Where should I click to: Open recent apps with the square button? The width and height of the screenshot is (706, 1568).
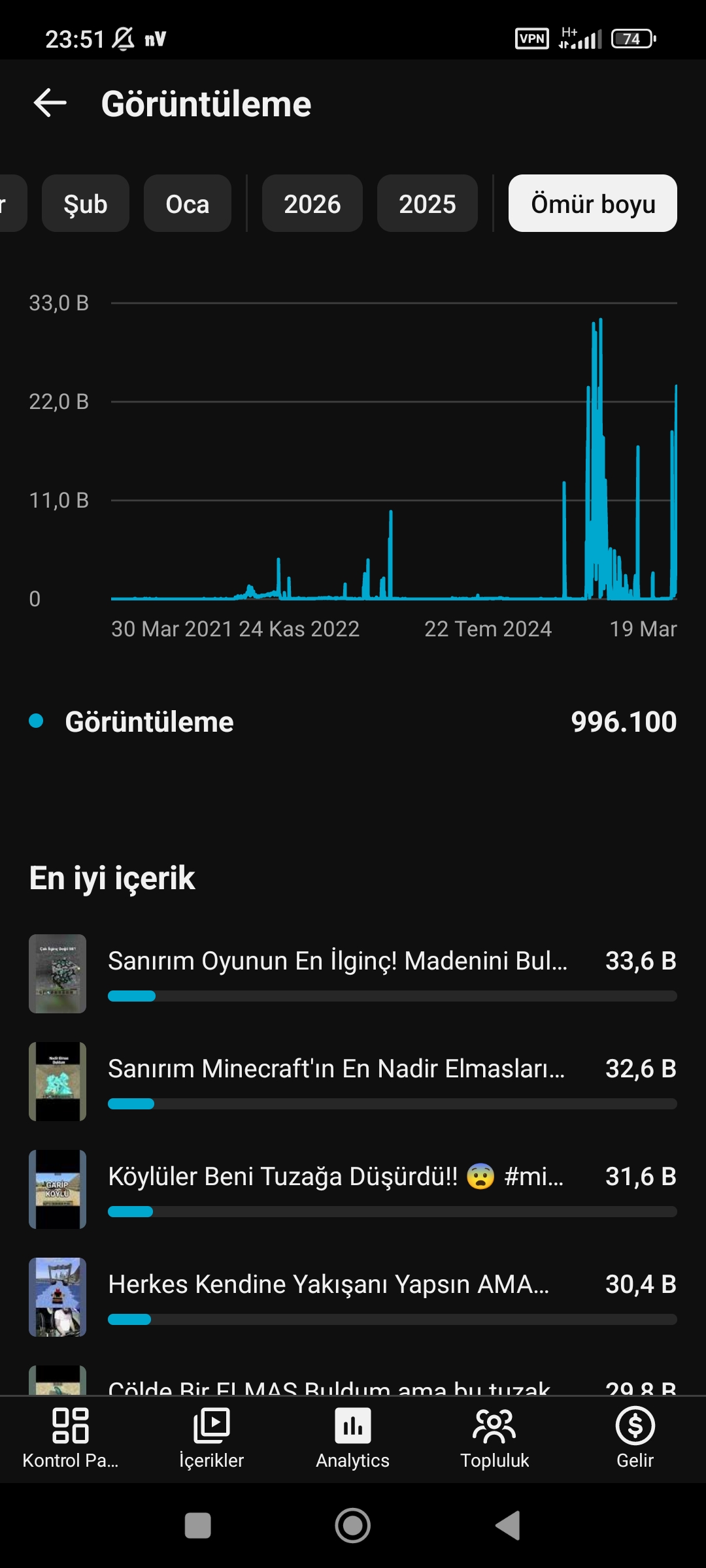tap(198, 1526)
